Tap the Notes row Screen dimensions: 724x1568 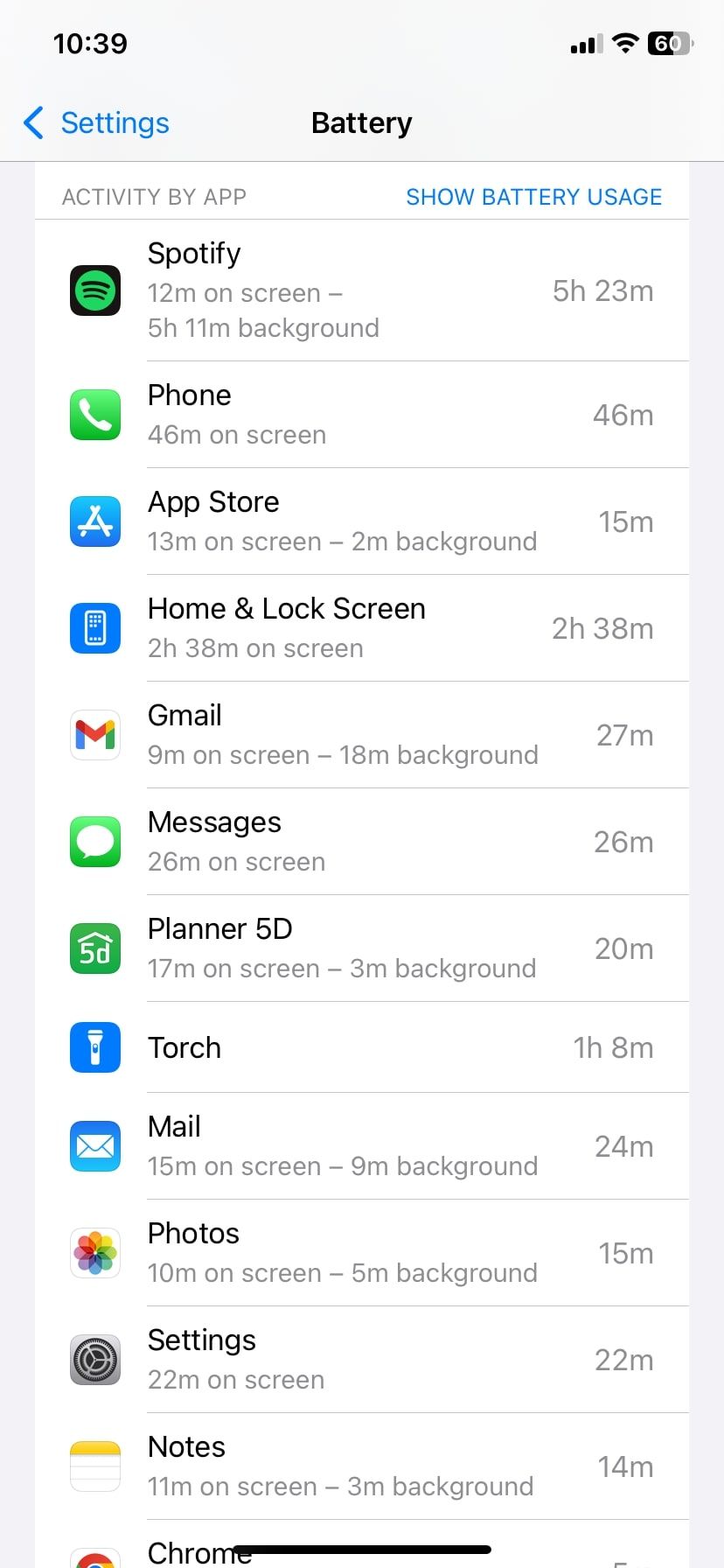[361, 1466]
